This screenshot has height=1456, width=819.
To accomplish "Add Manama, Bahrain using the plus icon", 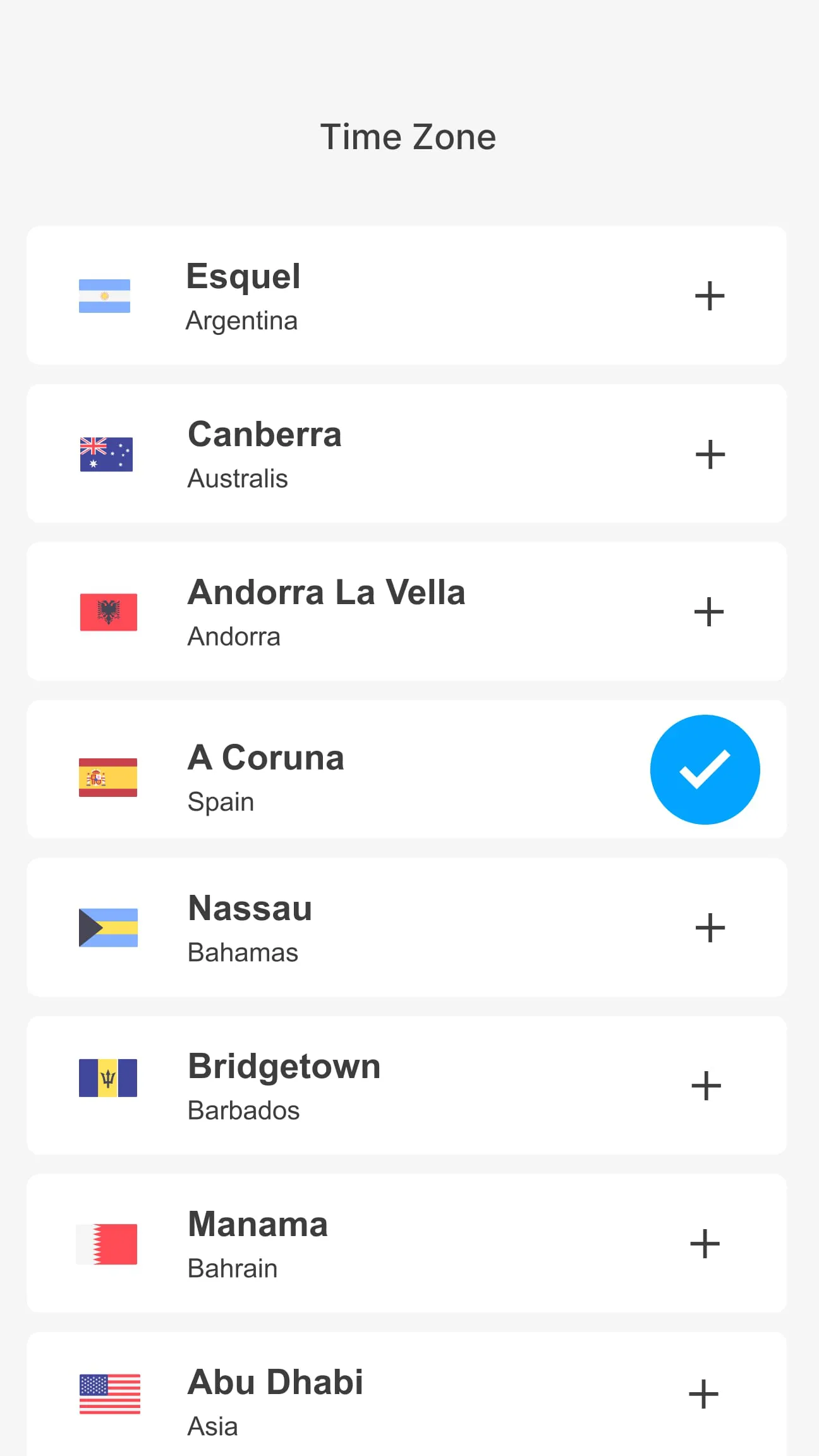I will 705,1244.
